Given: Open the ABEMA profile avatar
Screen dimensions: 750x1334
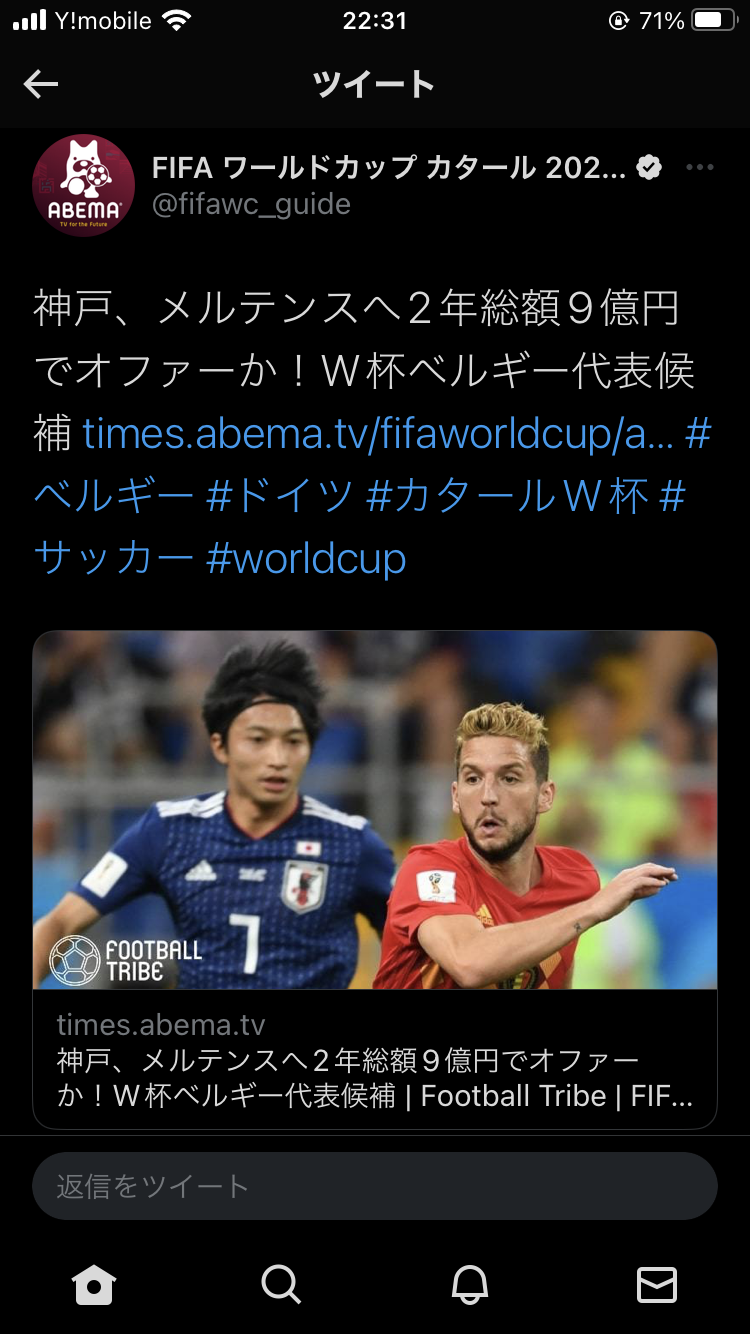Looking at the screenshot, I should point(84,186).
